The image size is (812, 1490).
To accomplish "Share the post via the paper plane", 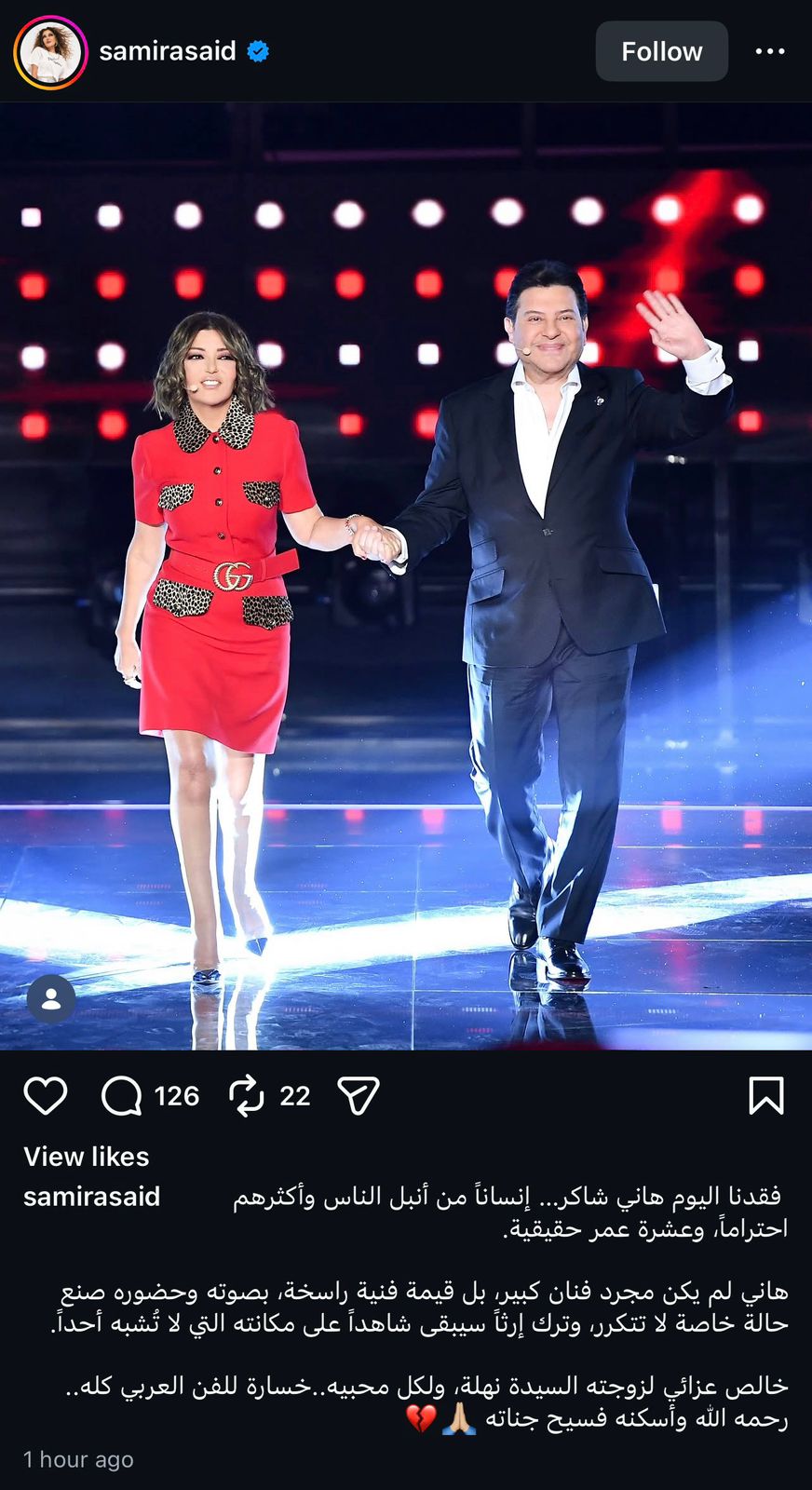I will pyautogui.click(x=359, y=1096).
